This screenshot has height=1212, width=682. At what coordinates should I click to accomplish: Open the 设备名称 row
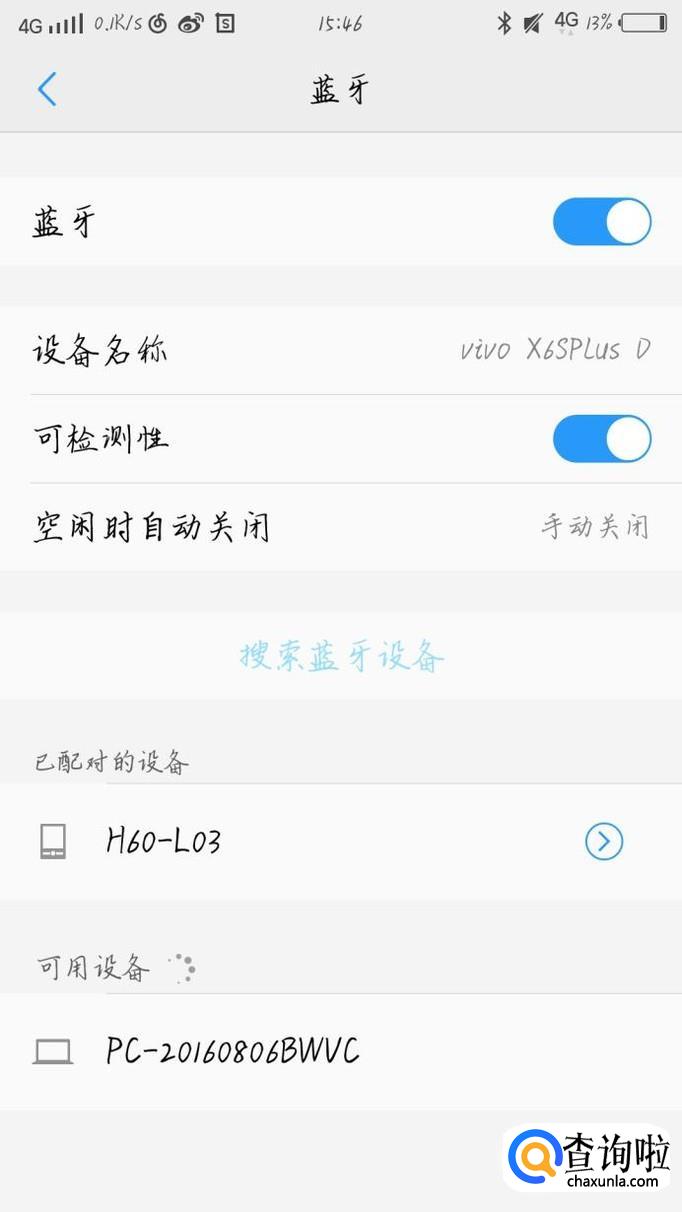click(x=340, y=351)
